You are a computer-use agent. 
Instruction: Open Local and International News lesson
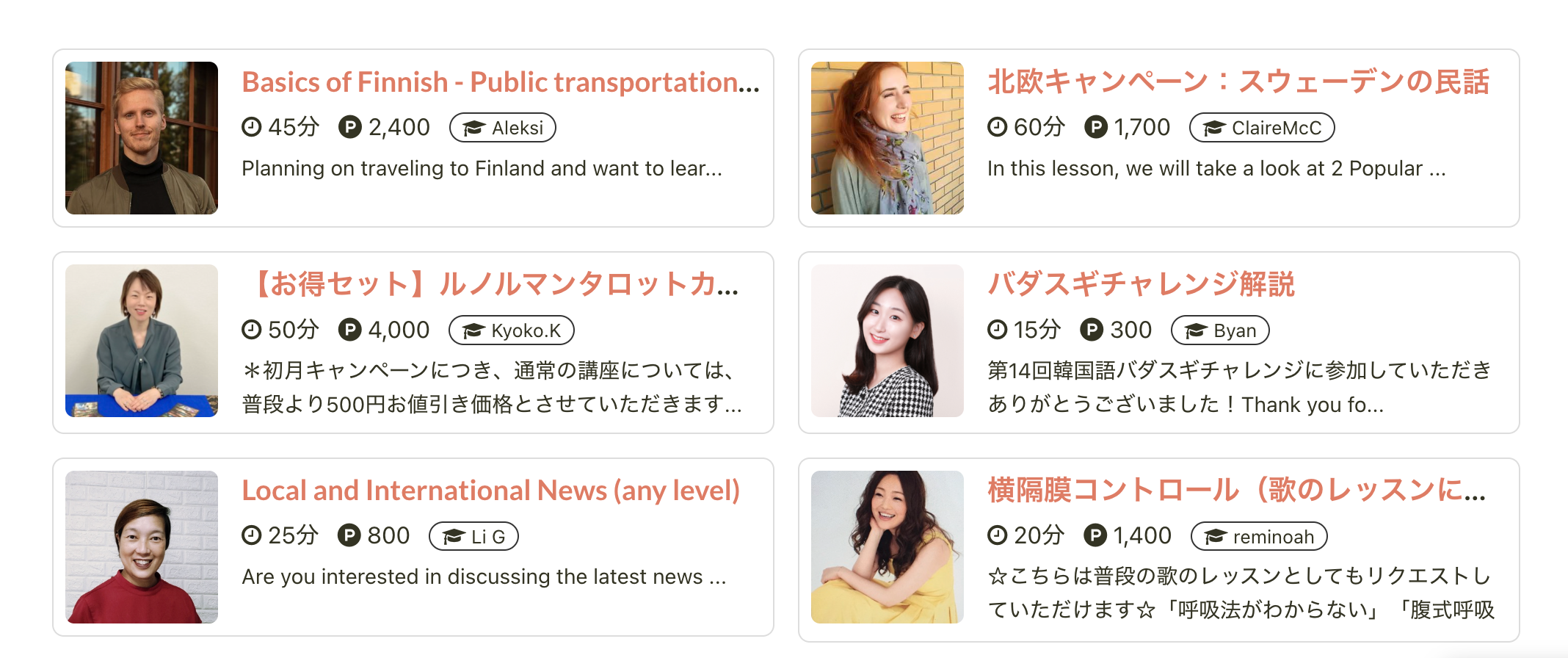[490, 491]
